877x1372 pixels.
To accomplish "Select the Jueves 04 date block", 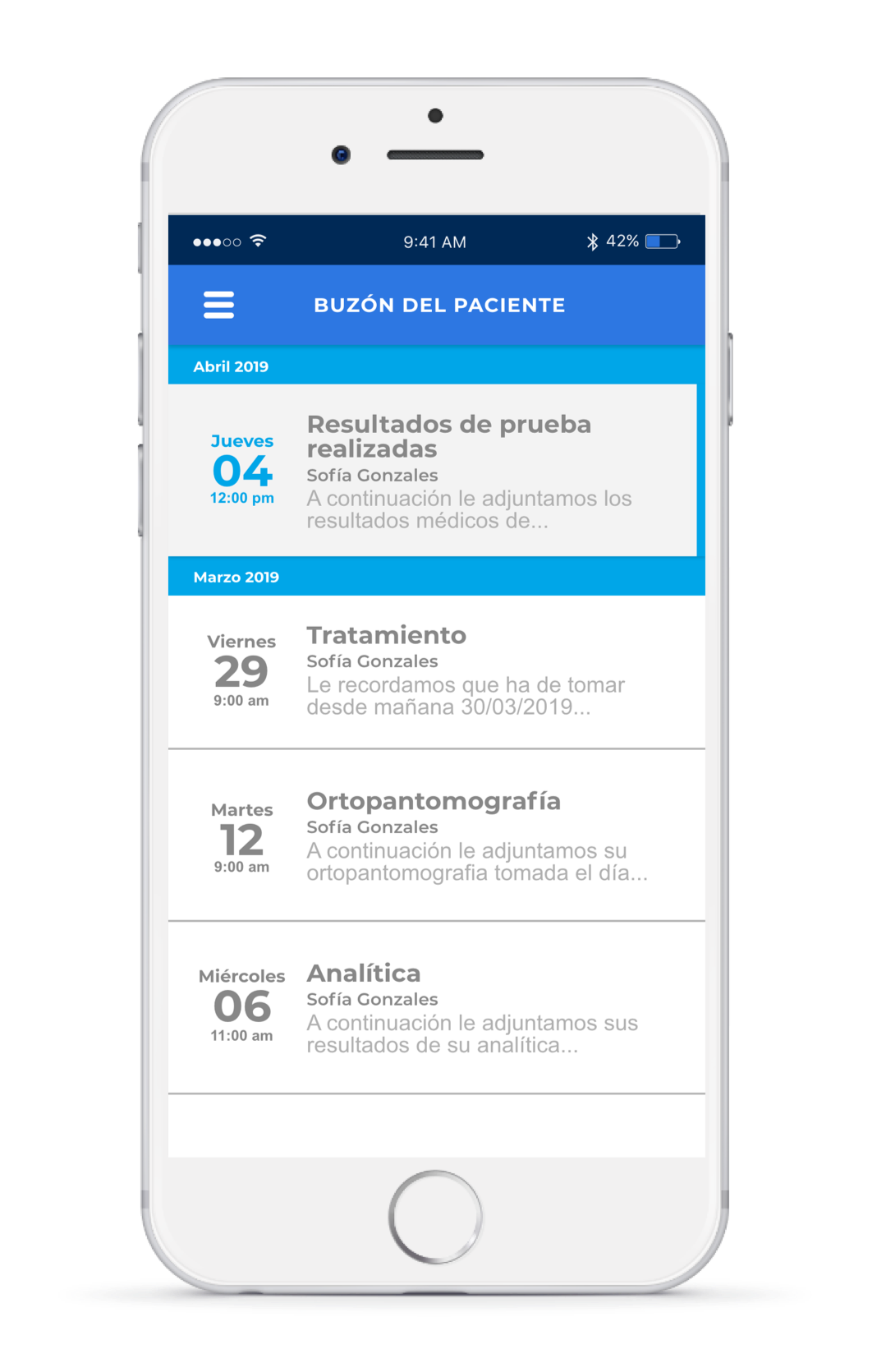I will click(x=241, y=470).
